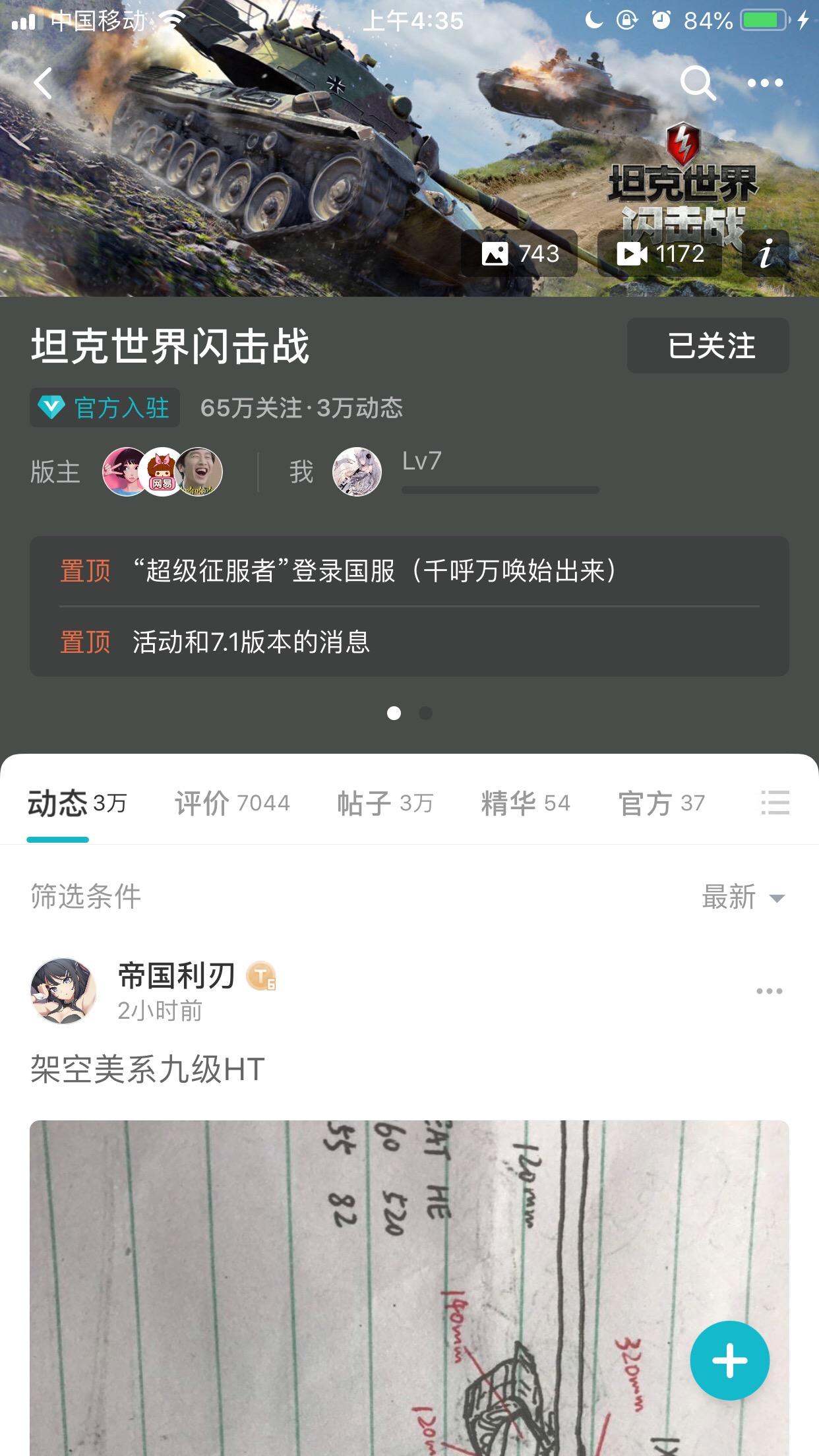Switch to the 评价 tab
819x1456 pixels.
232,803
